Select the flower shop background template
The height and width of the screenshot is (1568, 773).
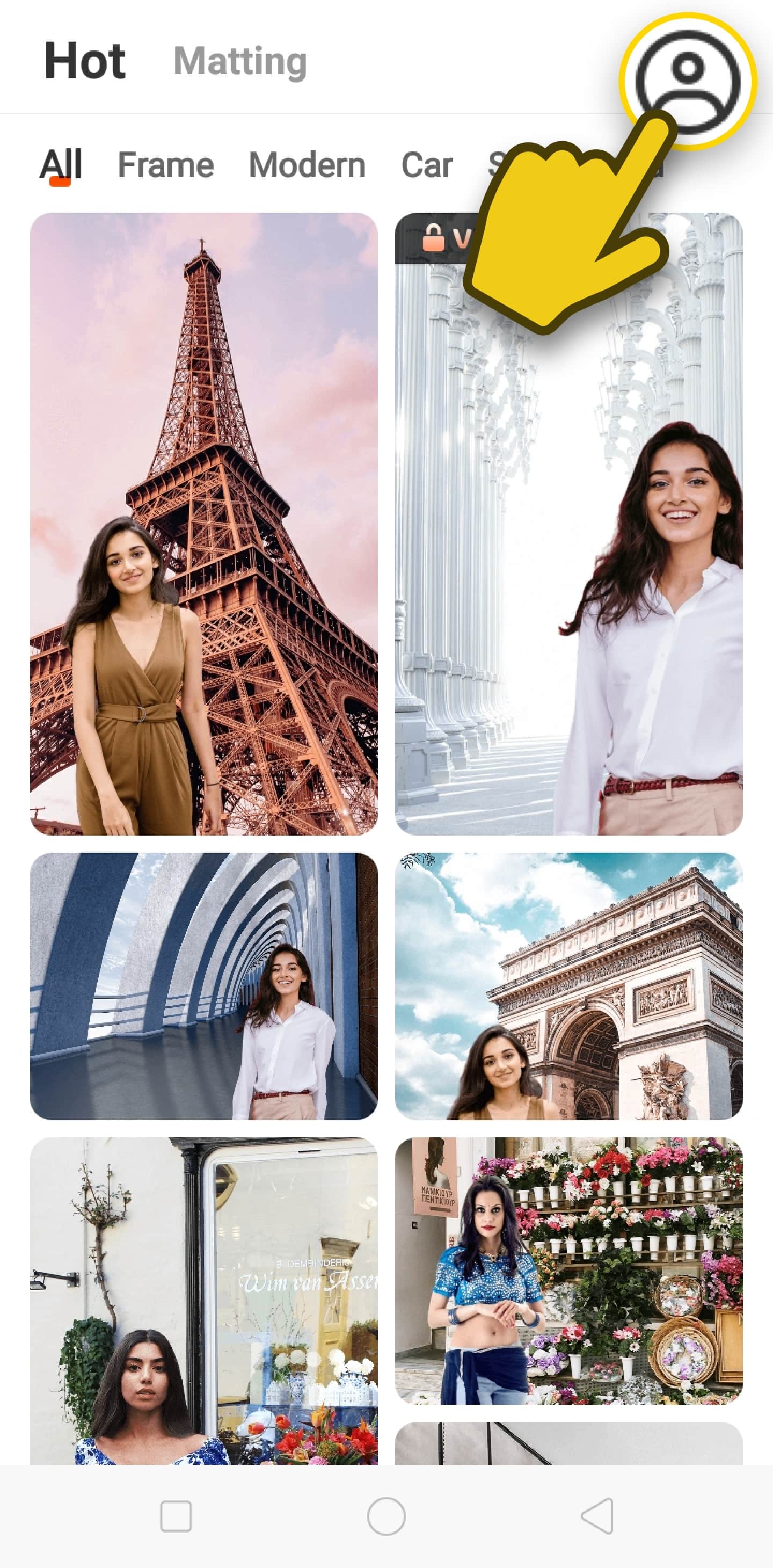click(x=568, y=1271)
